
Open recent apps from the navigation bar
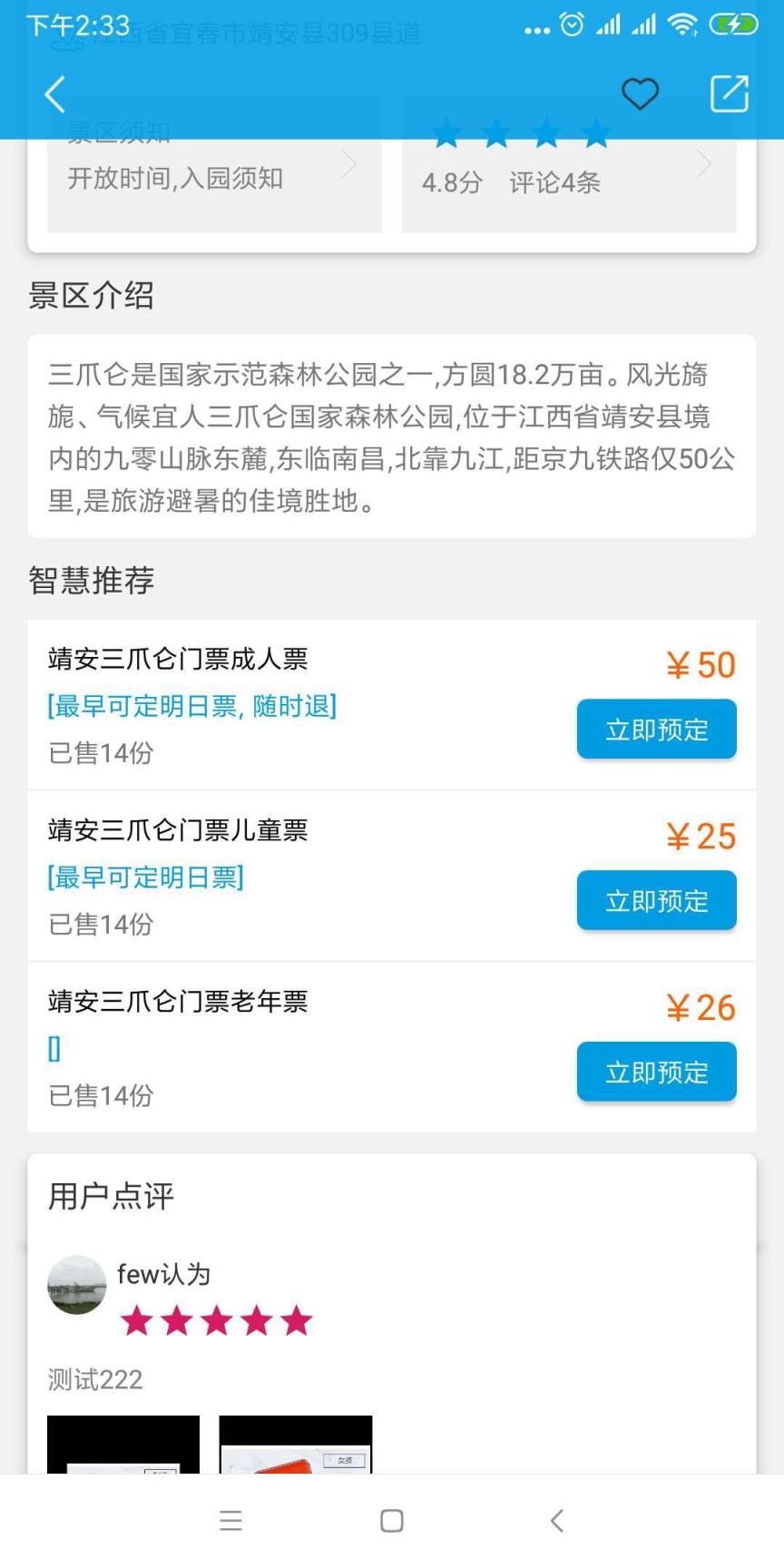tap(231, 1521)
